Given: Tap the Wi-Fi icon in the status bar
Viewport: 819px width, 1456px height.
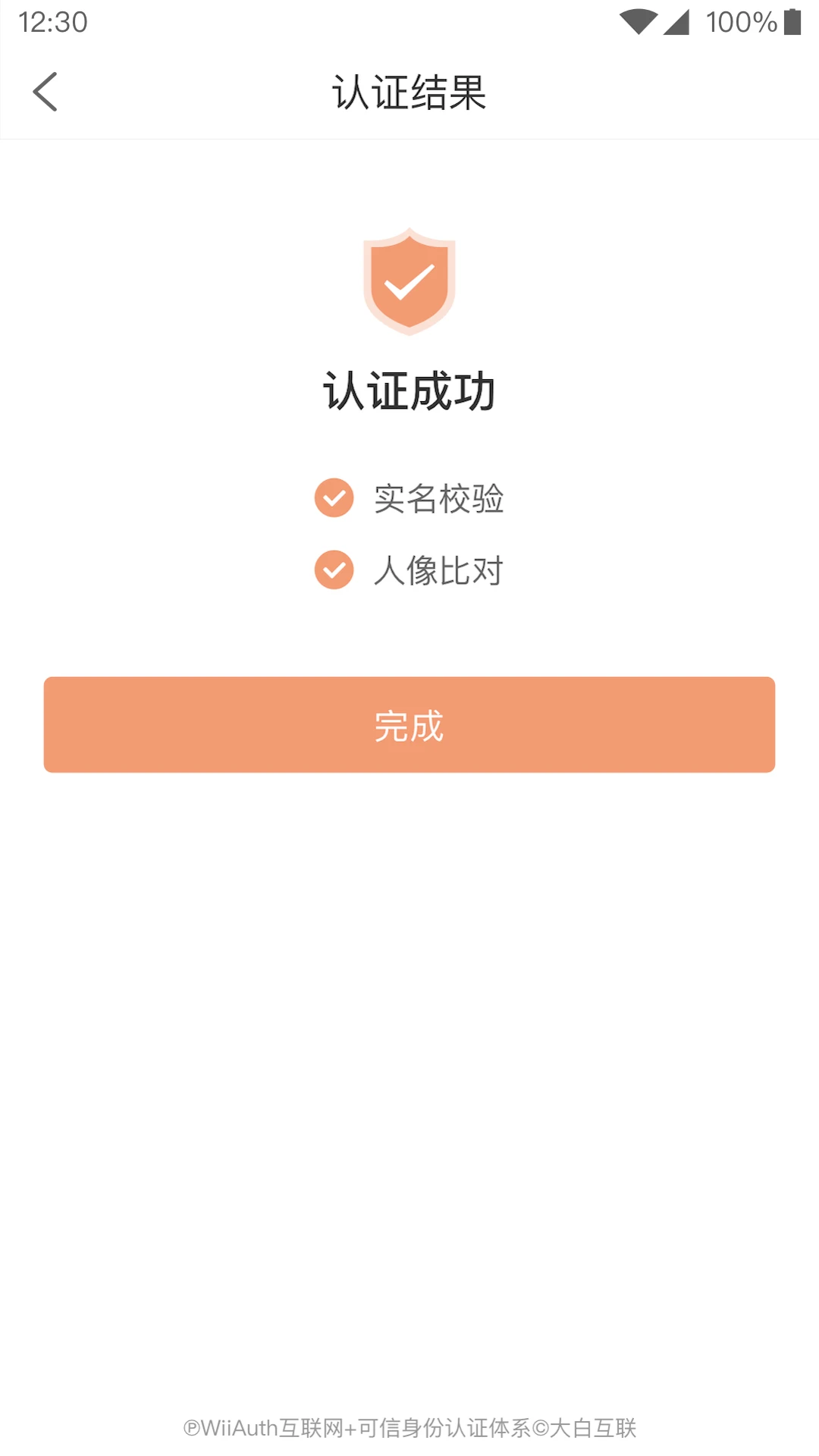Looking at the screenshot, I should [x=639, y=20].
